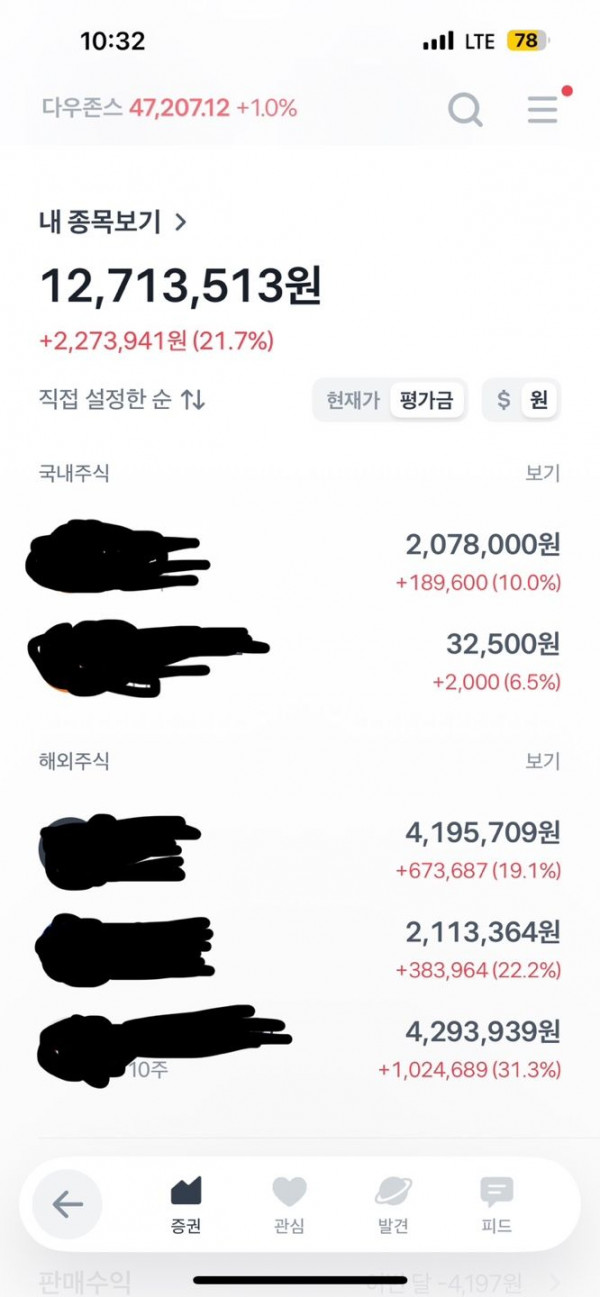This screenshot has width=600, height=1297.
Task: Tap 보기 next to 해외주식
Action: click(543, 762)
